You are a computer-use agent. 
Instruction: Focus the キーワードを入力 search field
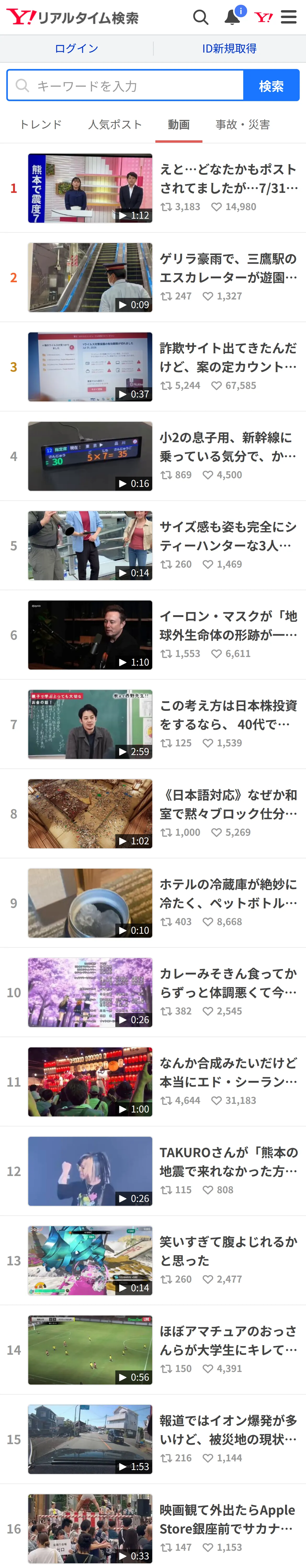pos(125,85)
